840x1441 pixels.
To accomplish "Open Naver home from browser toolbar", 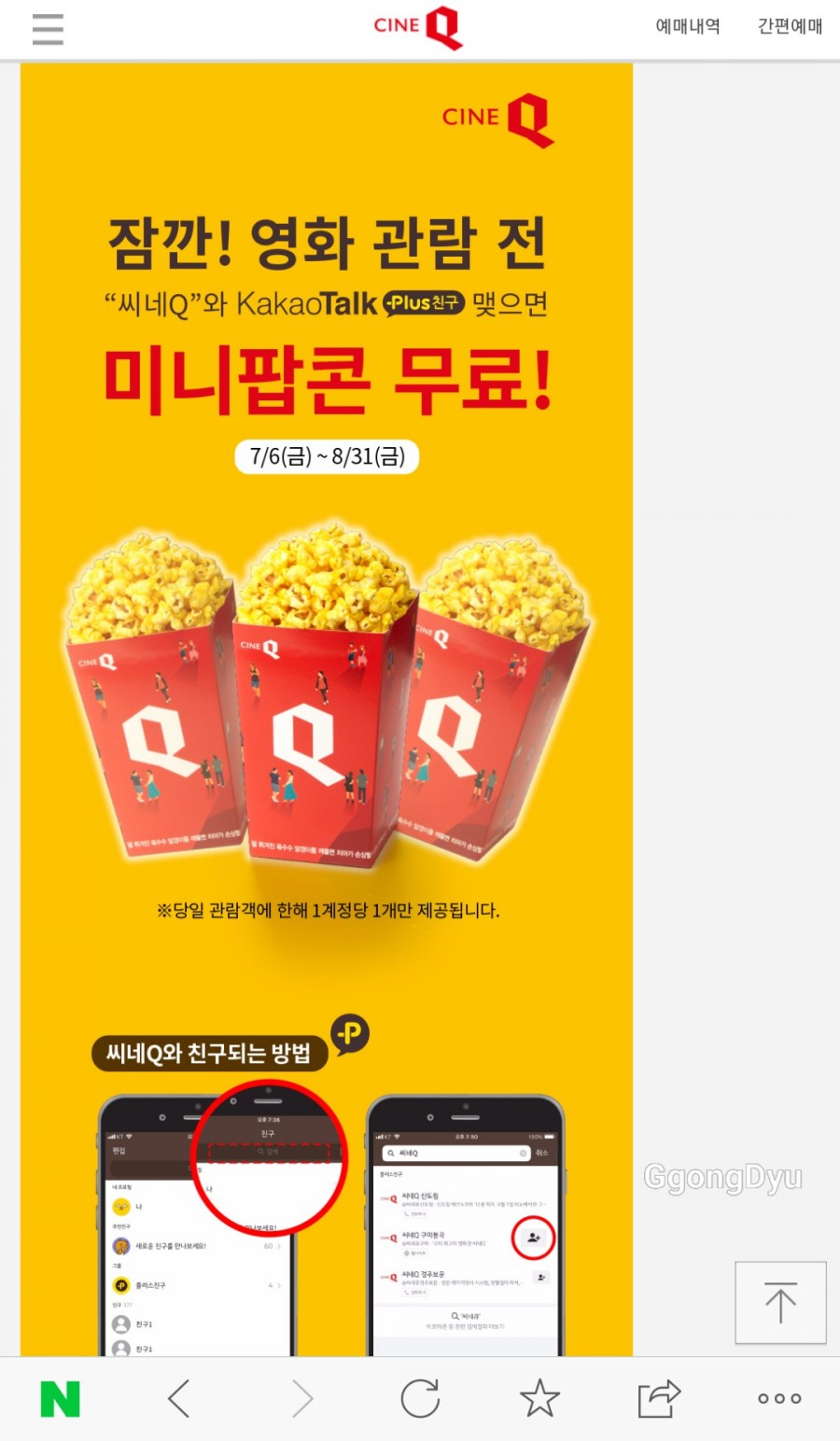I will pos(61,1399).
